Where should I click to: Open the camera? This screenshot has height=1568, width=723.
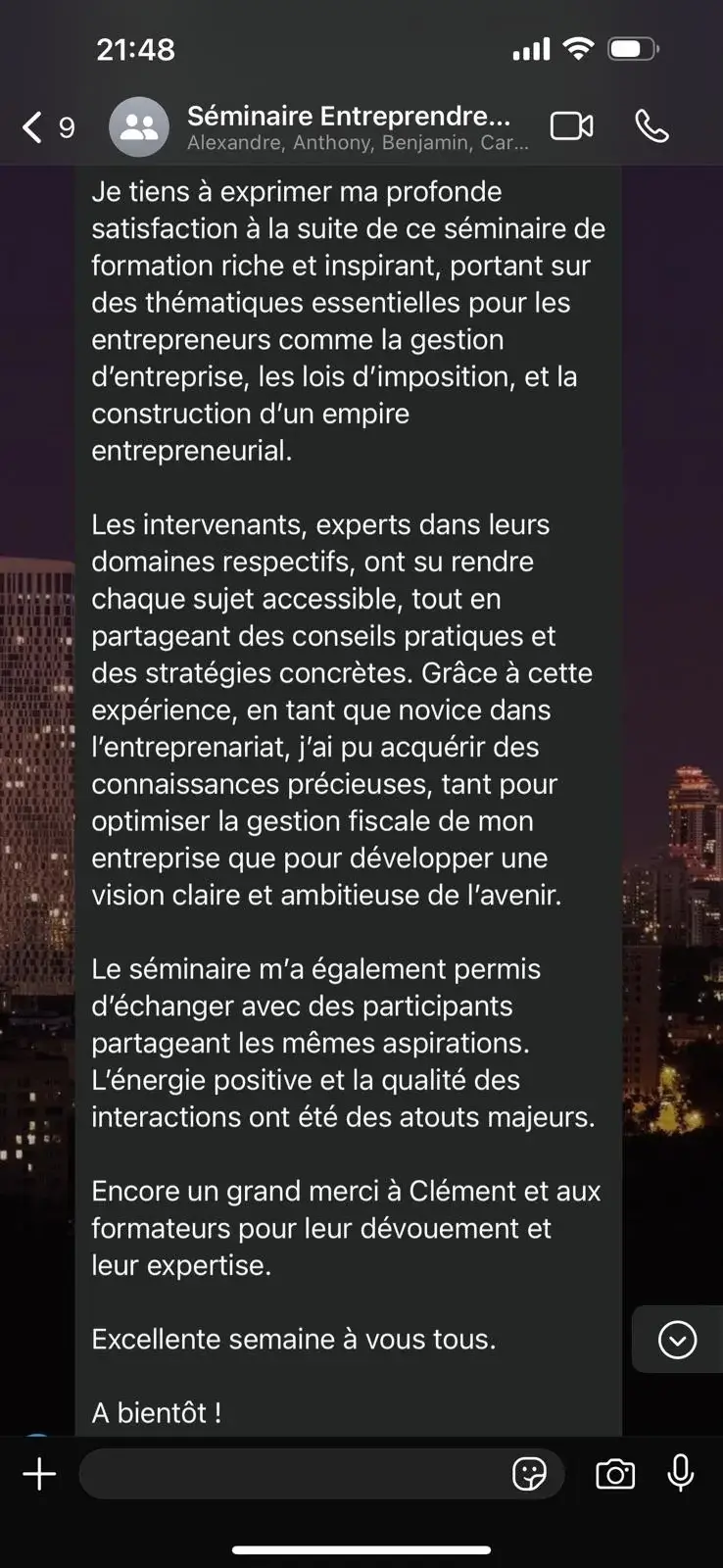(615, 1474)
